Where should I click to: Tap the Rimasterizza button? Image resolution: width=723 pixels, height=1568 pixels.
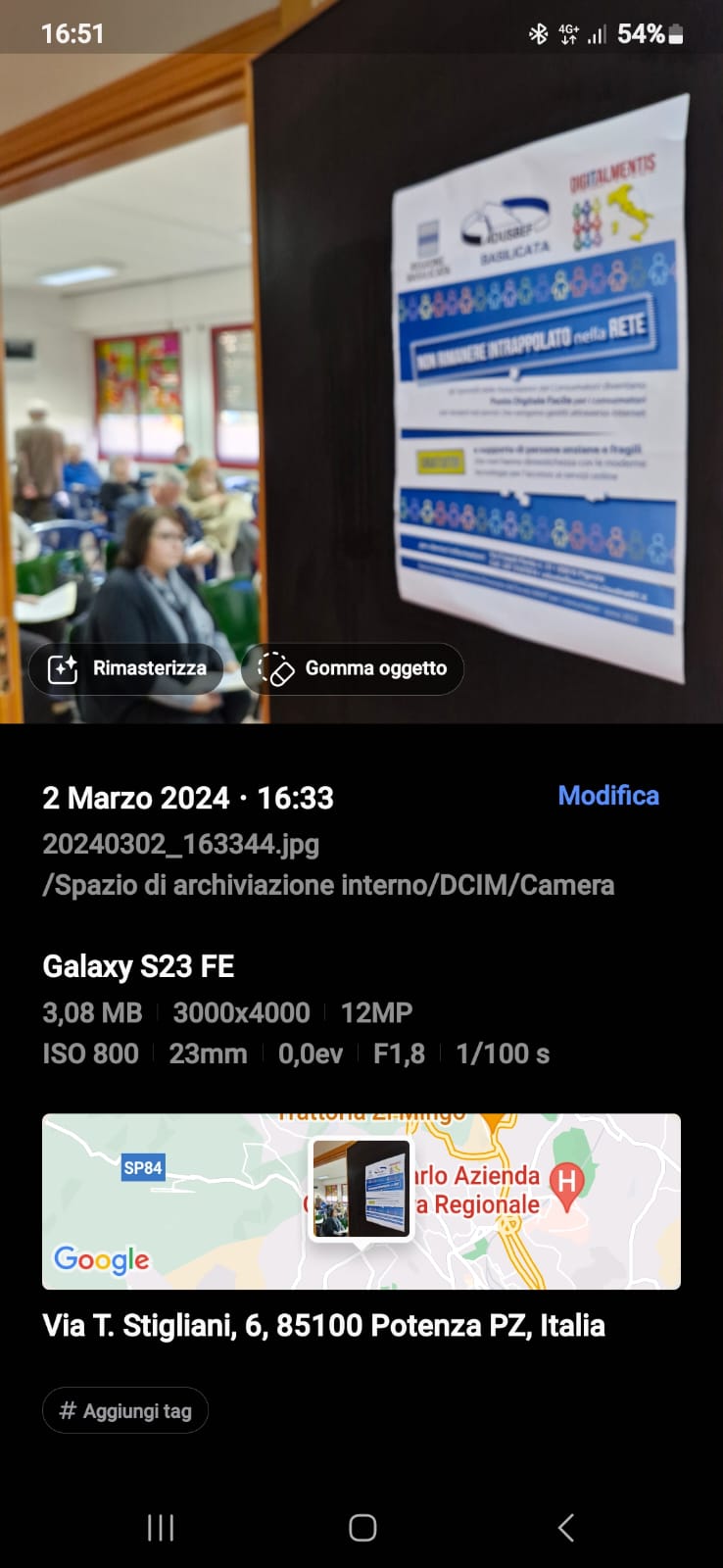[126, 668]
